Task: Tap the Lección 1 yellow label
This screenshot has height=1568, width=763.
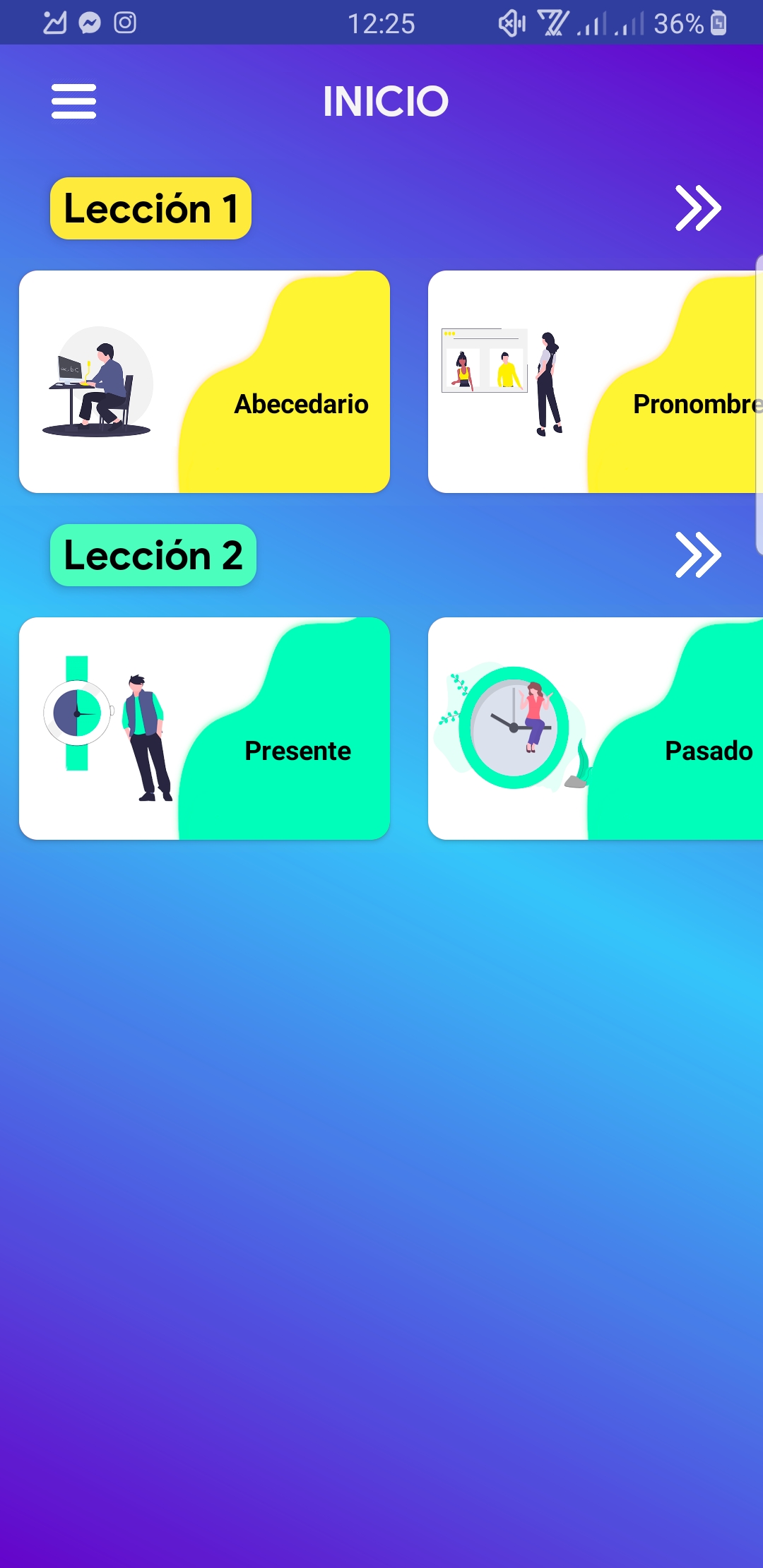Action: [x=150, y=208]
